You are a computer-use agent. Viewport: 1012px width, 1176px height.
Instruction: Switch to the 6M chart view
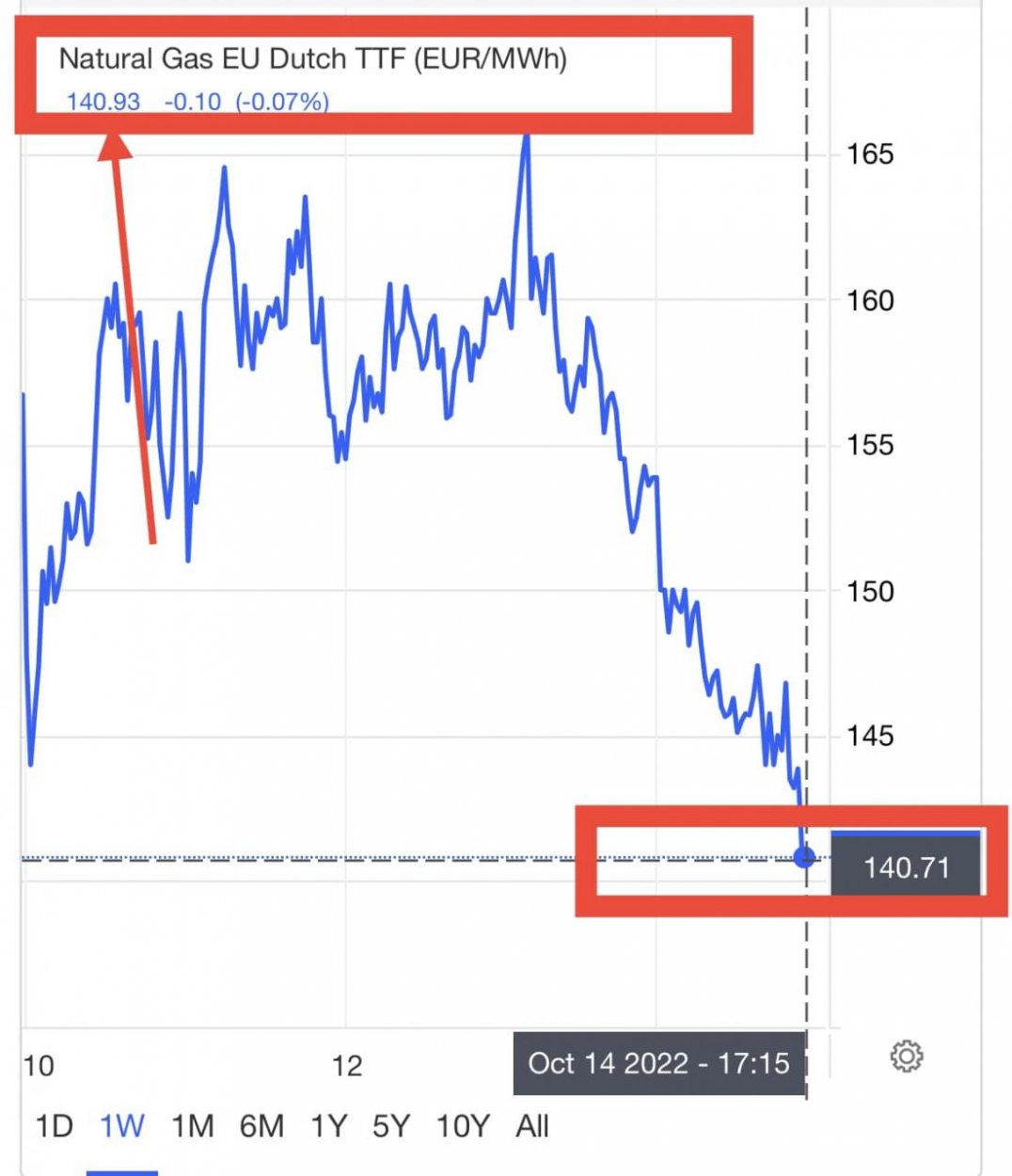(261, 1126)
